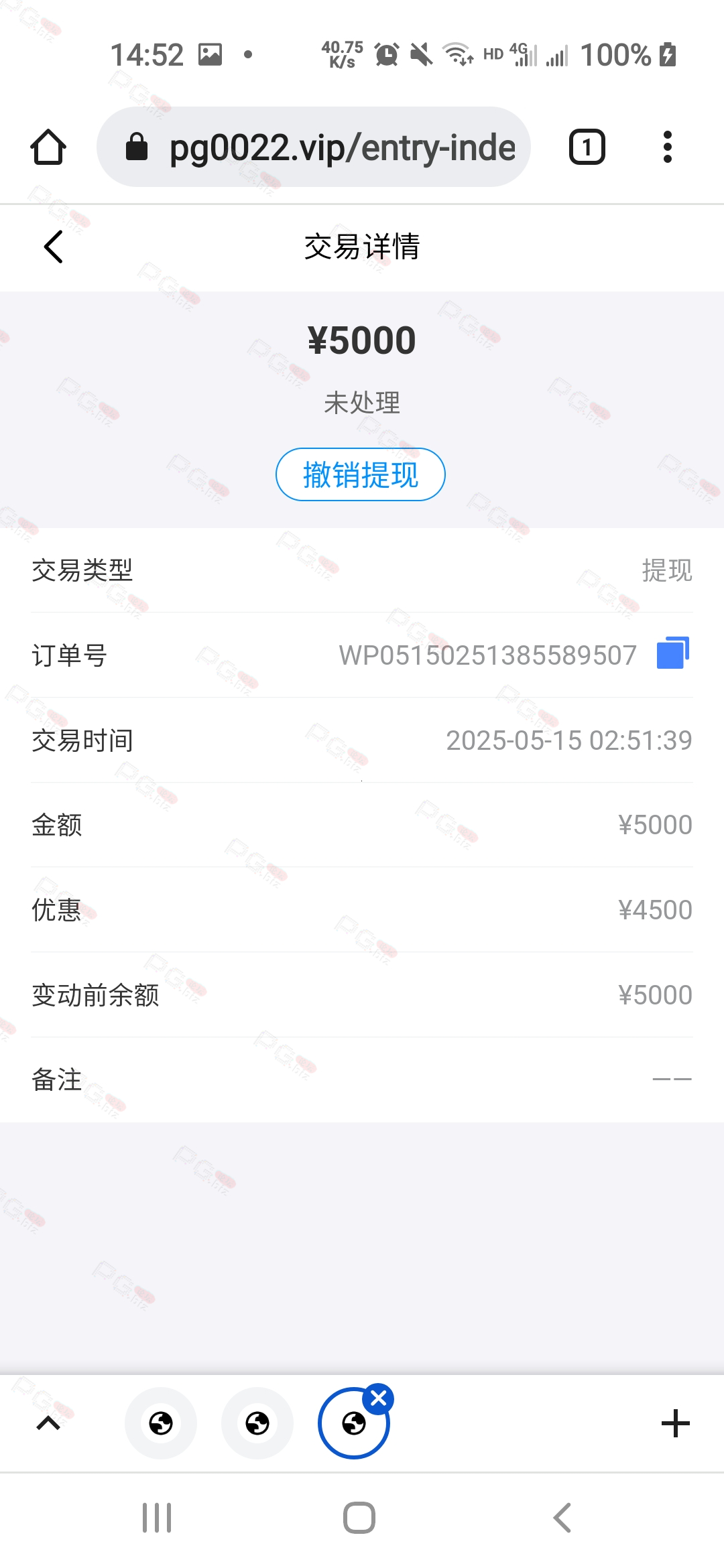Open the browser home page
Image resolution: width=724 pixels, height=1568 pixels.
coord(48,147)
